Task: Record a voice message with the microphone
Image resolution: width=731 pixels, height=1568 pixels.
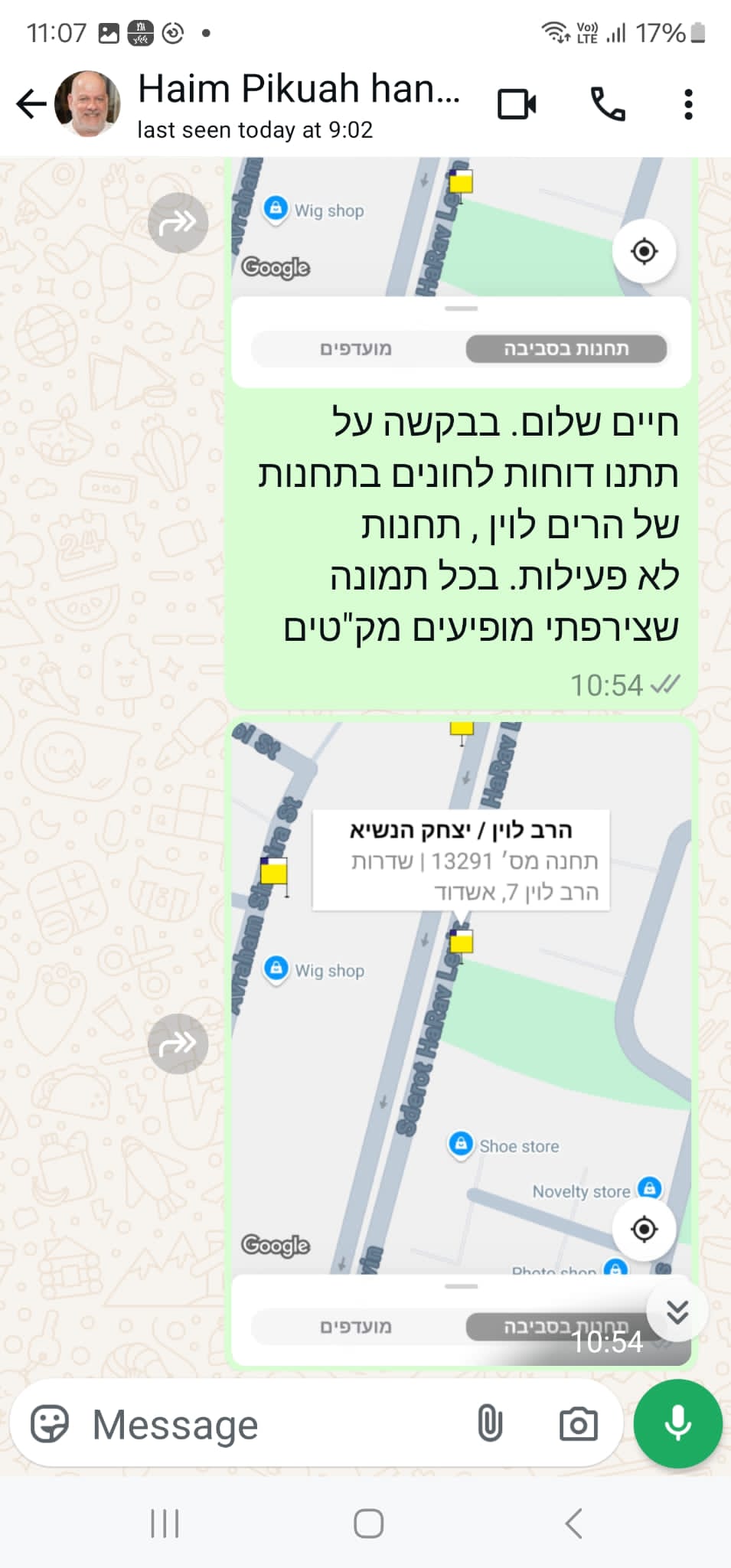Action: (677, 1424)
